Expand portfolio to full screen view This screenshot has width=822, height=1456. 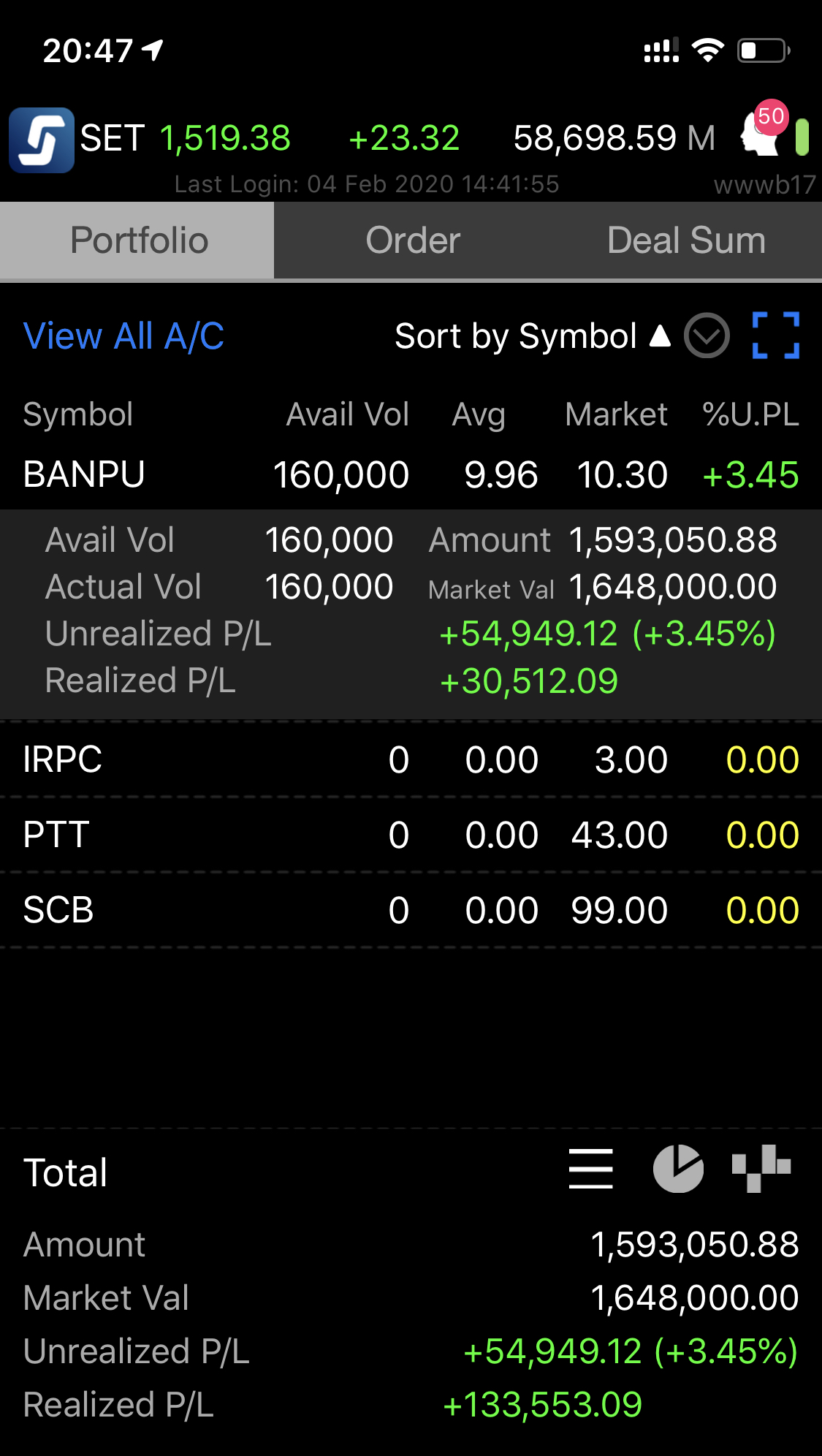pyautogui.click(x=775, y=335)
